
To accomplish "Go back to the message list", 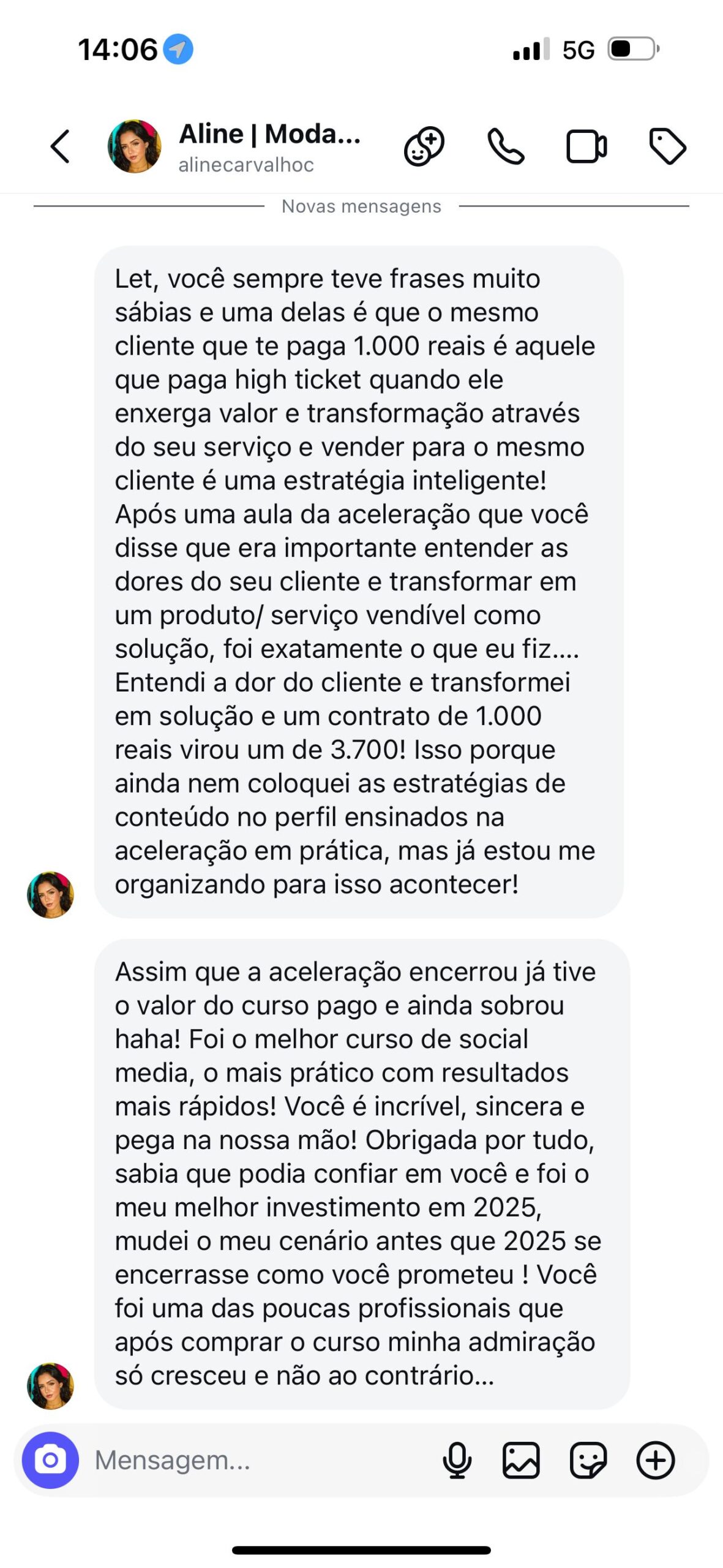I will (x=60, y=146).
